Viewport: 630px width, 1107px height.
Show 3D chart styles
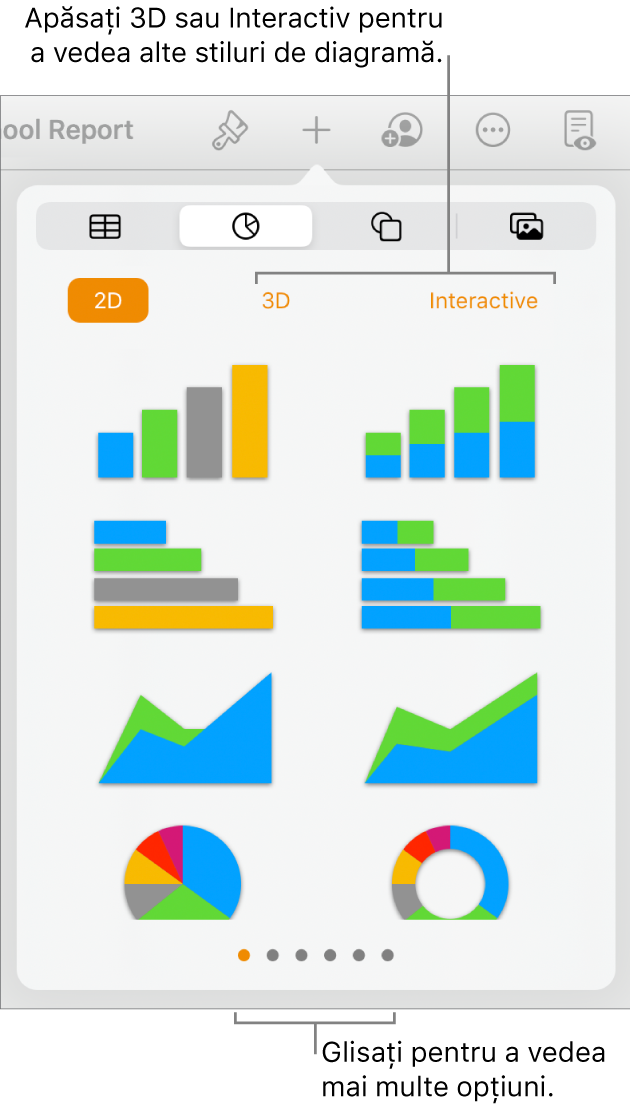(x=276, y=301)
